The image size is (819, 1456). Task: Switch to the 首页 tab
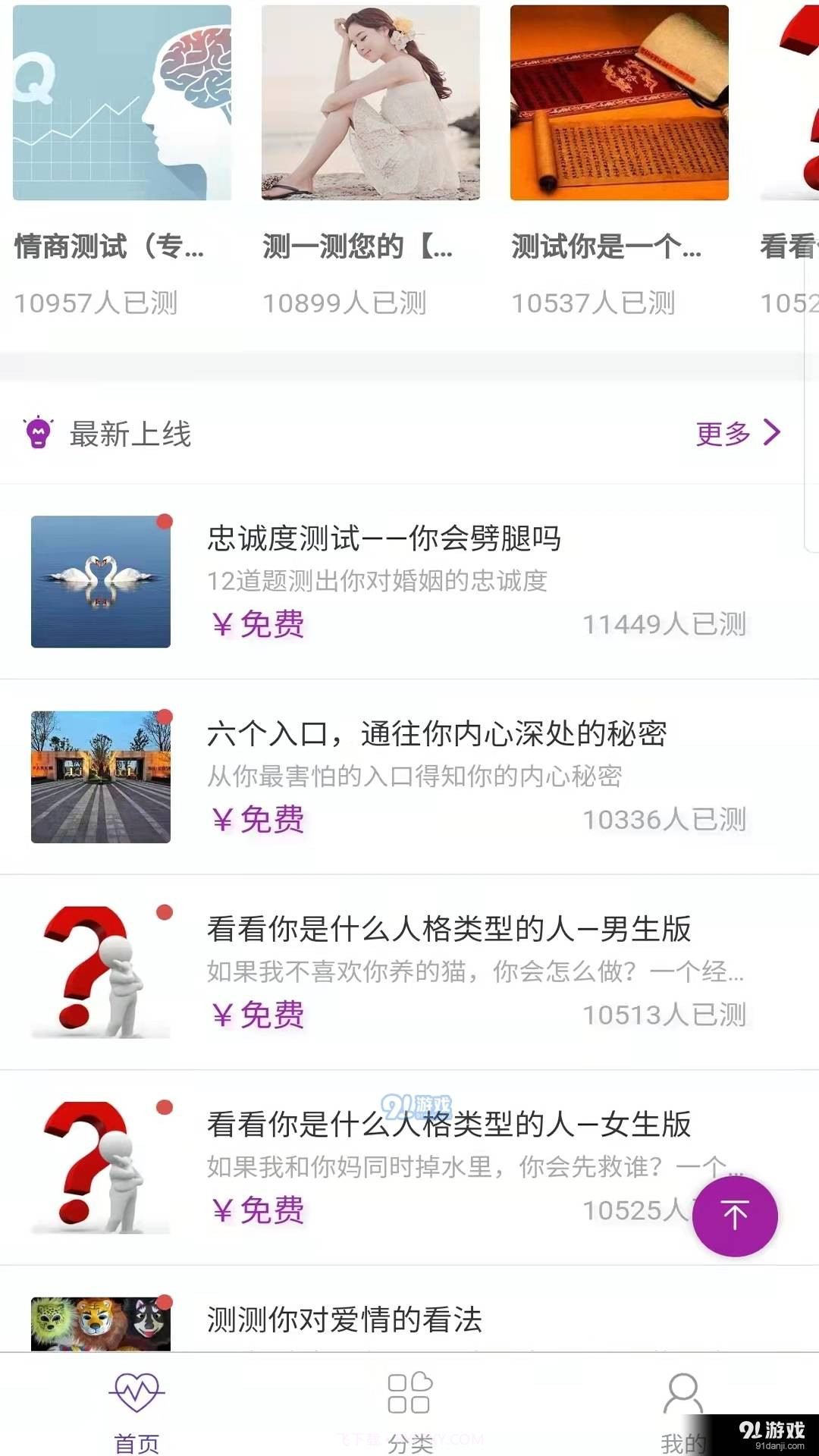(x=136, y=1414)
